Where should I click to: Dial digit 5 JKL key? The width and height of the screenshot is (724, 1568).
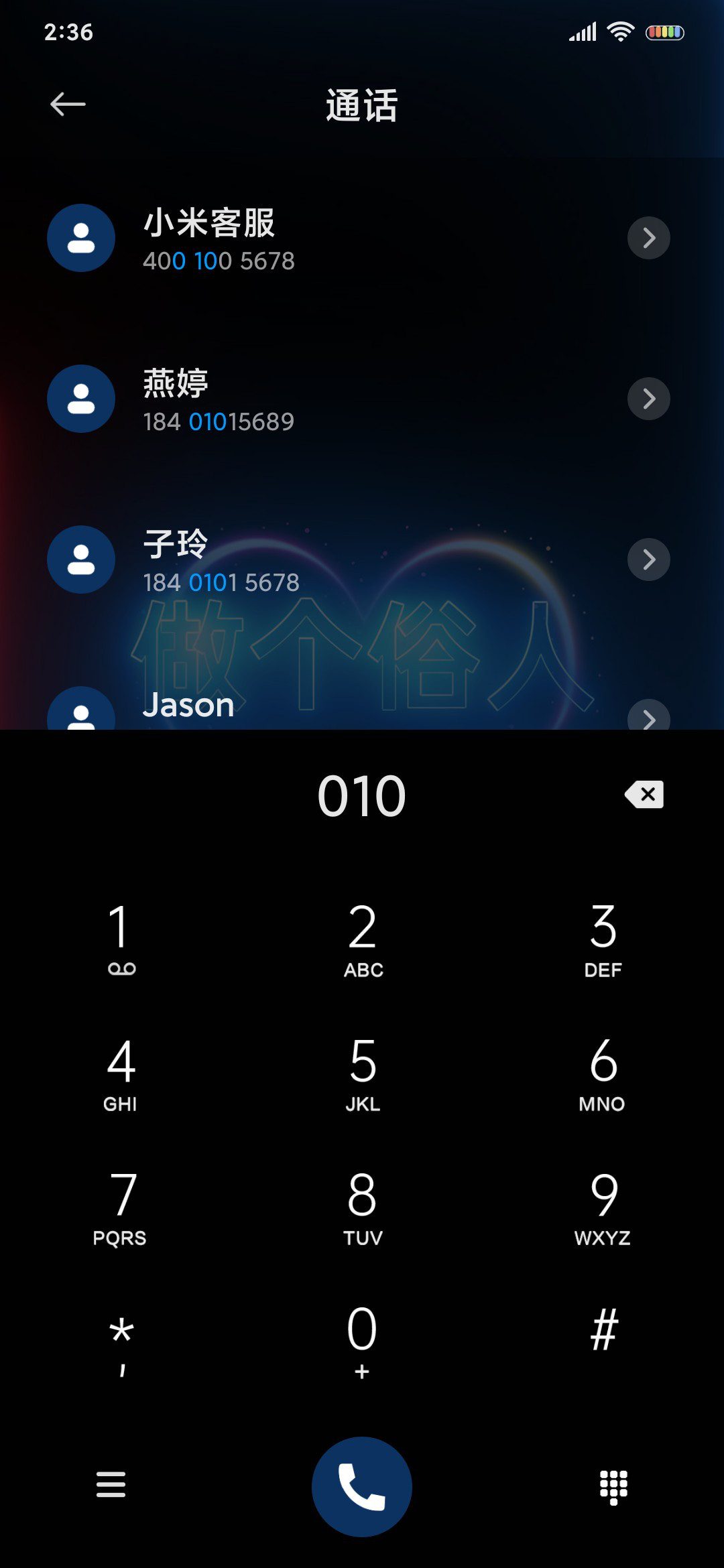coord(362,1072)
